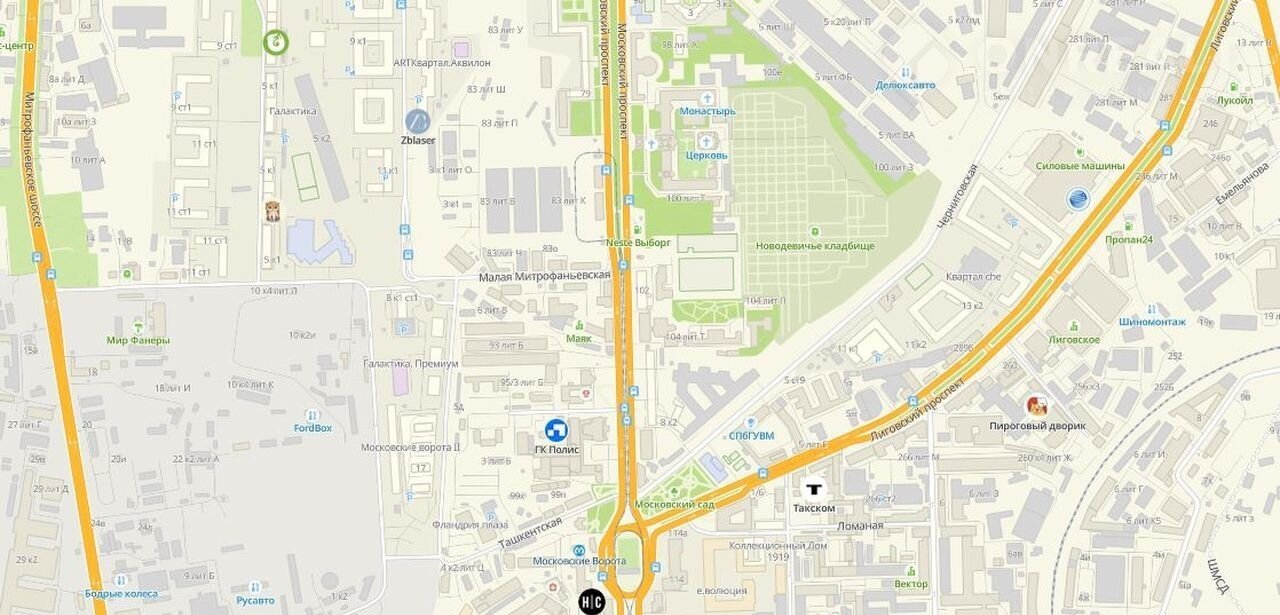Open the Вектор marker
This screenshot has width=1280, height=615.
tap(910, 570)
